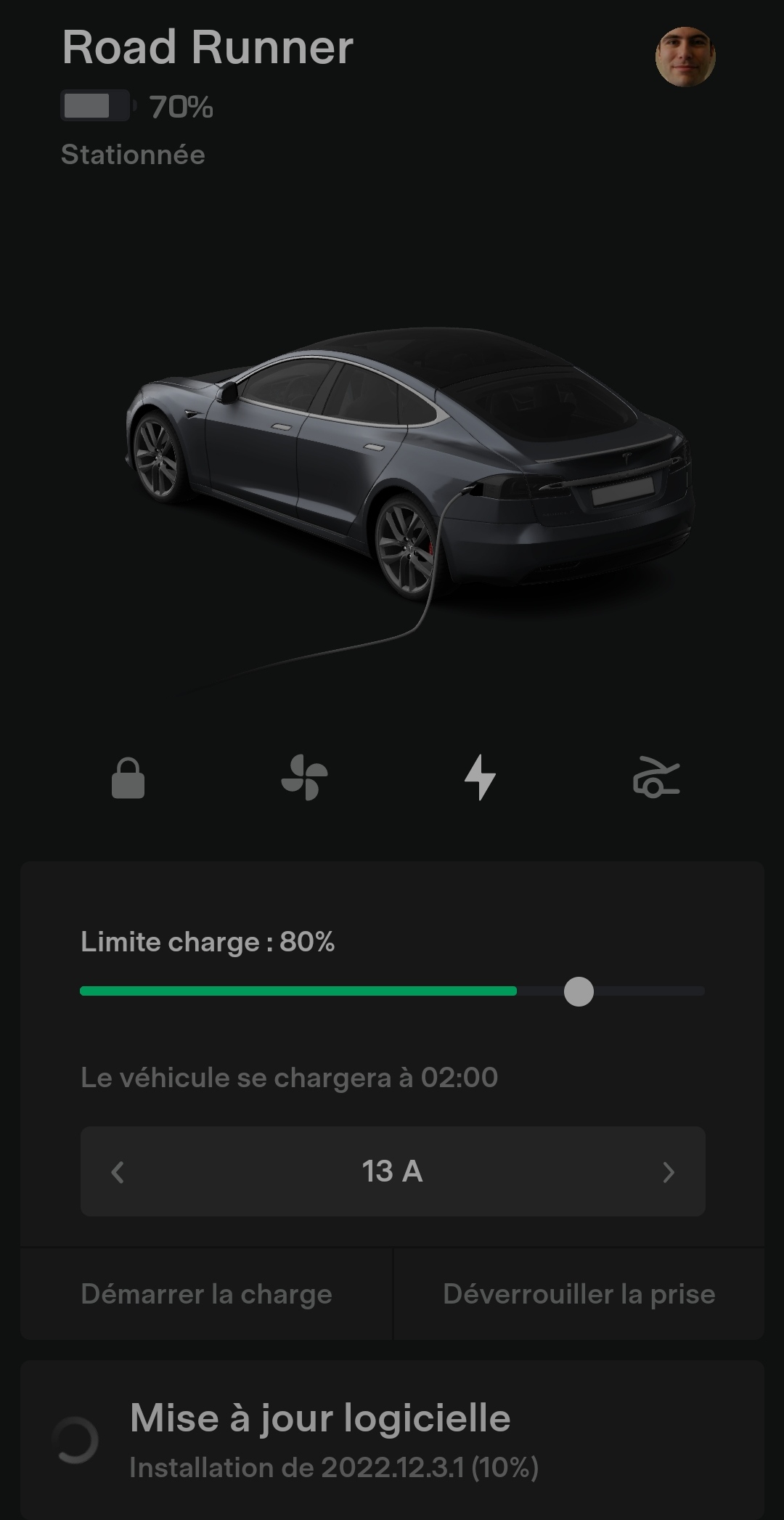
Task: Start charging with Démarrer la charge
Action: [207, 1294]
